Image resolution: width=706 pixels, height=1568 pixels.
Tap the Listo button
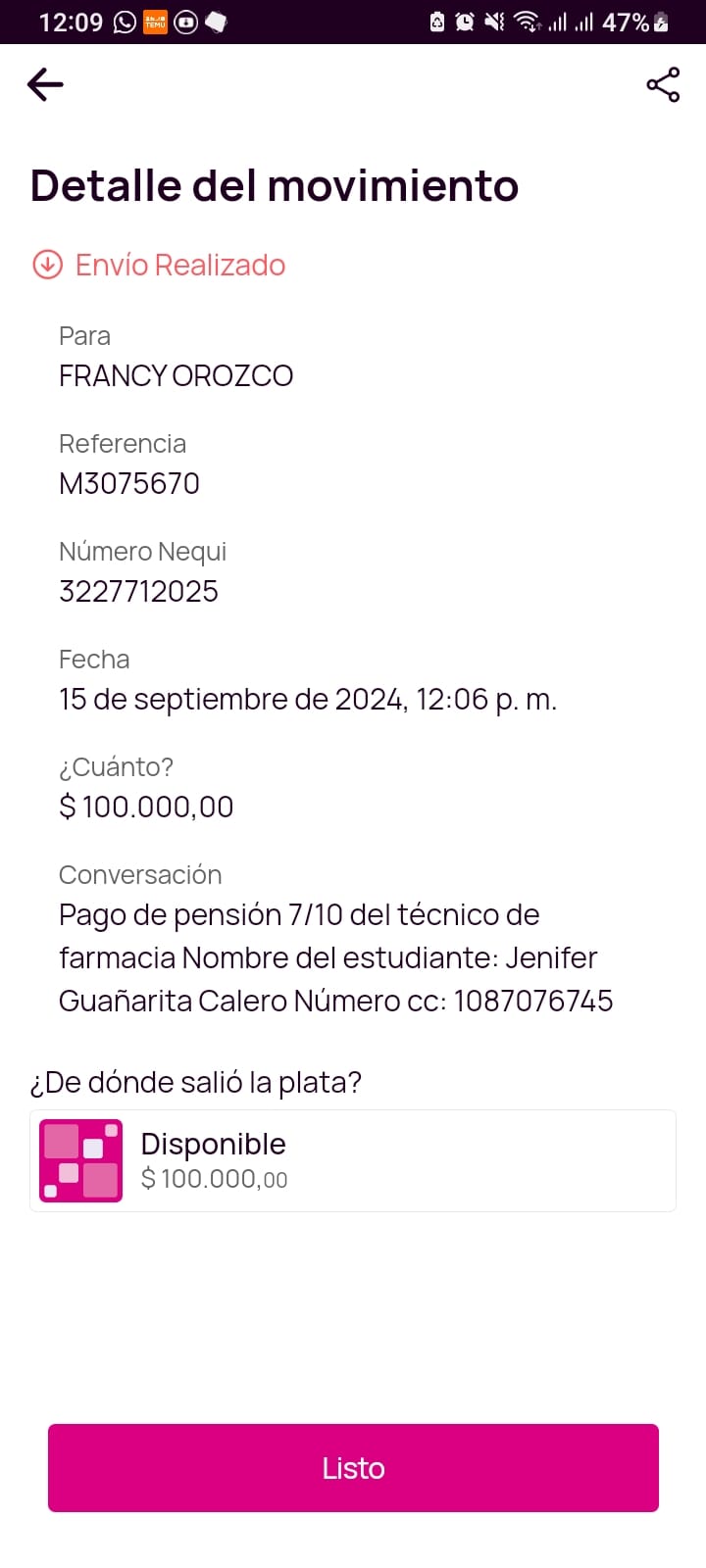pyautogui.click(x=353, y=1467)
